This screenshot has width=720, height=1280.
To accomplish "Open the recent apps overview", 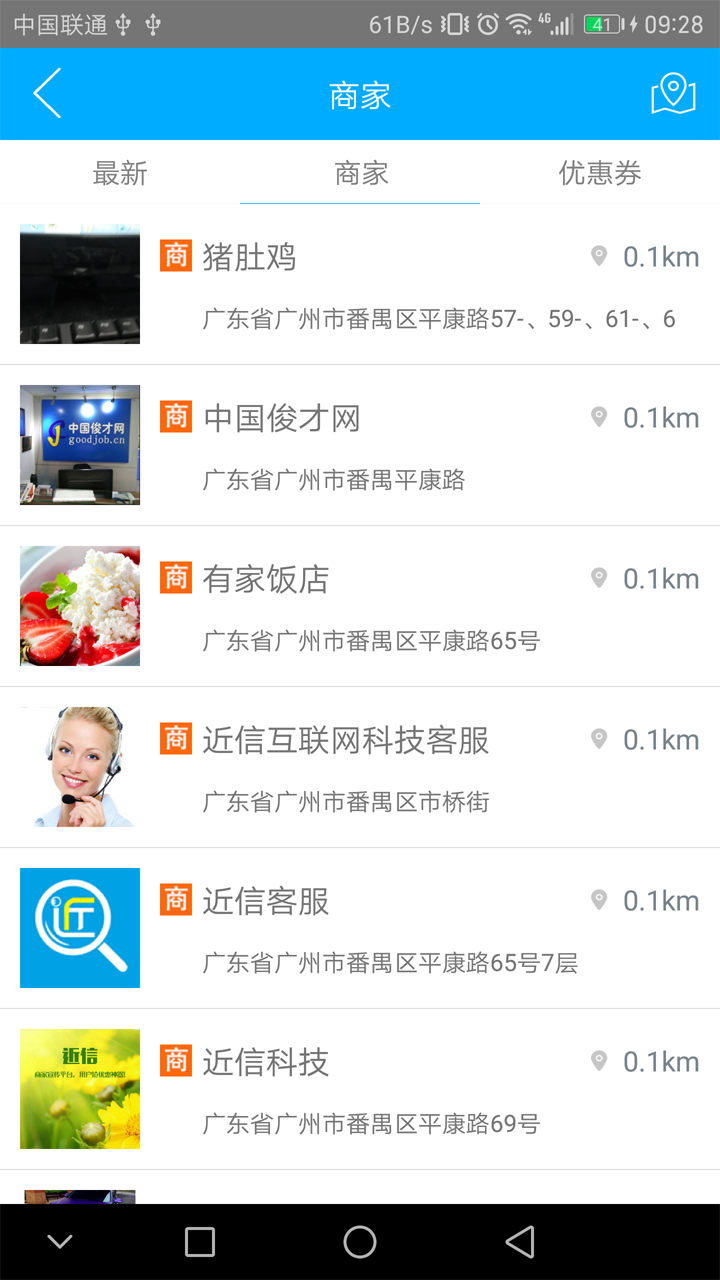I will (200, 1242).
